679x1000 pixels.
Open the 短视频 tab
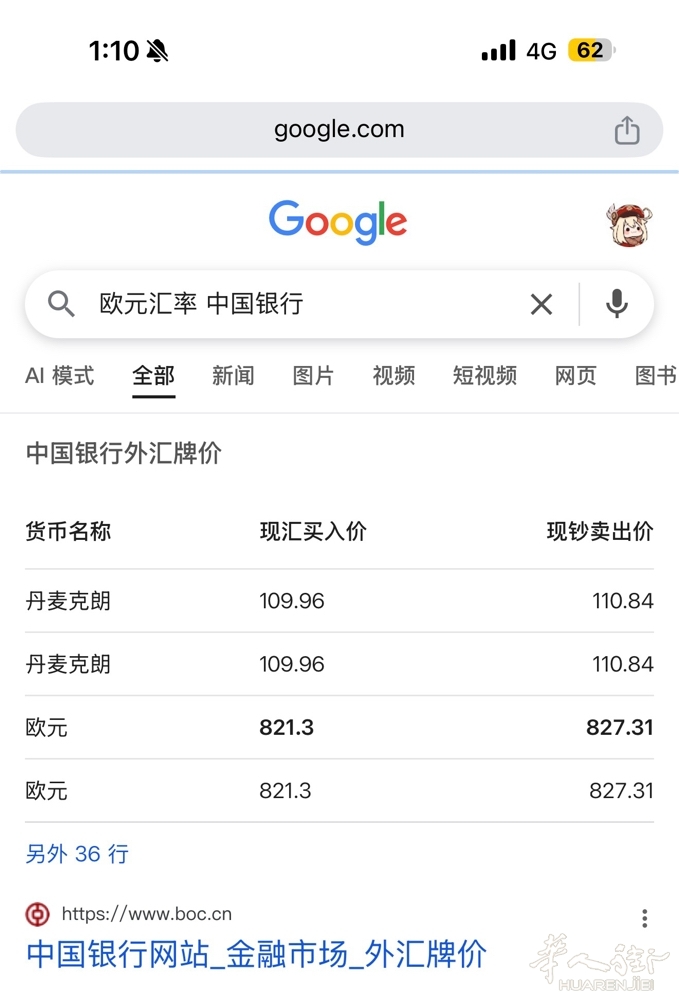tap(484, 376)
